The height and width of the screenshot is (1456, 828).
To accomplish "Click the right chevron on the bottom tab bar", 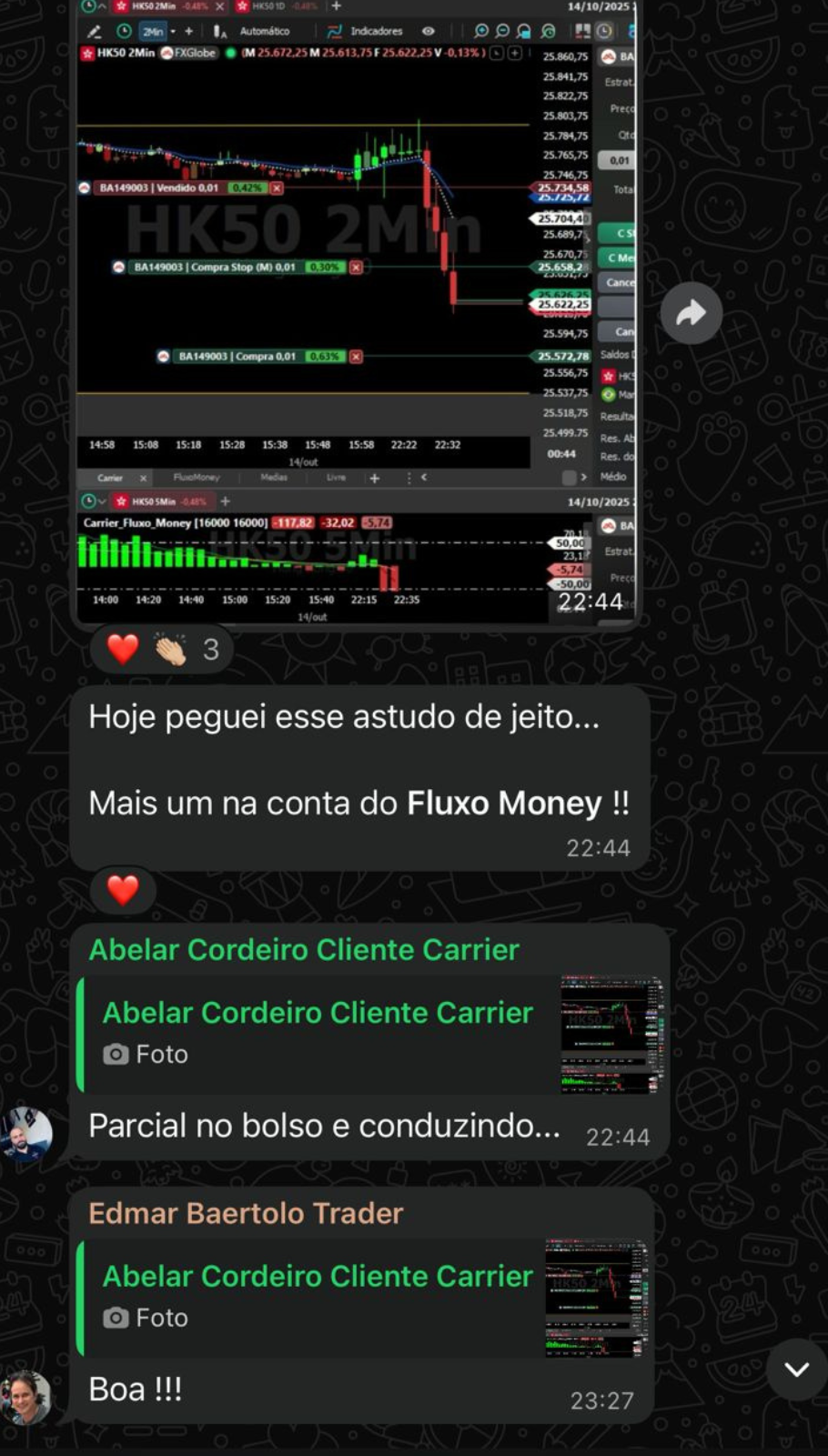I will [x=583, y=477].
